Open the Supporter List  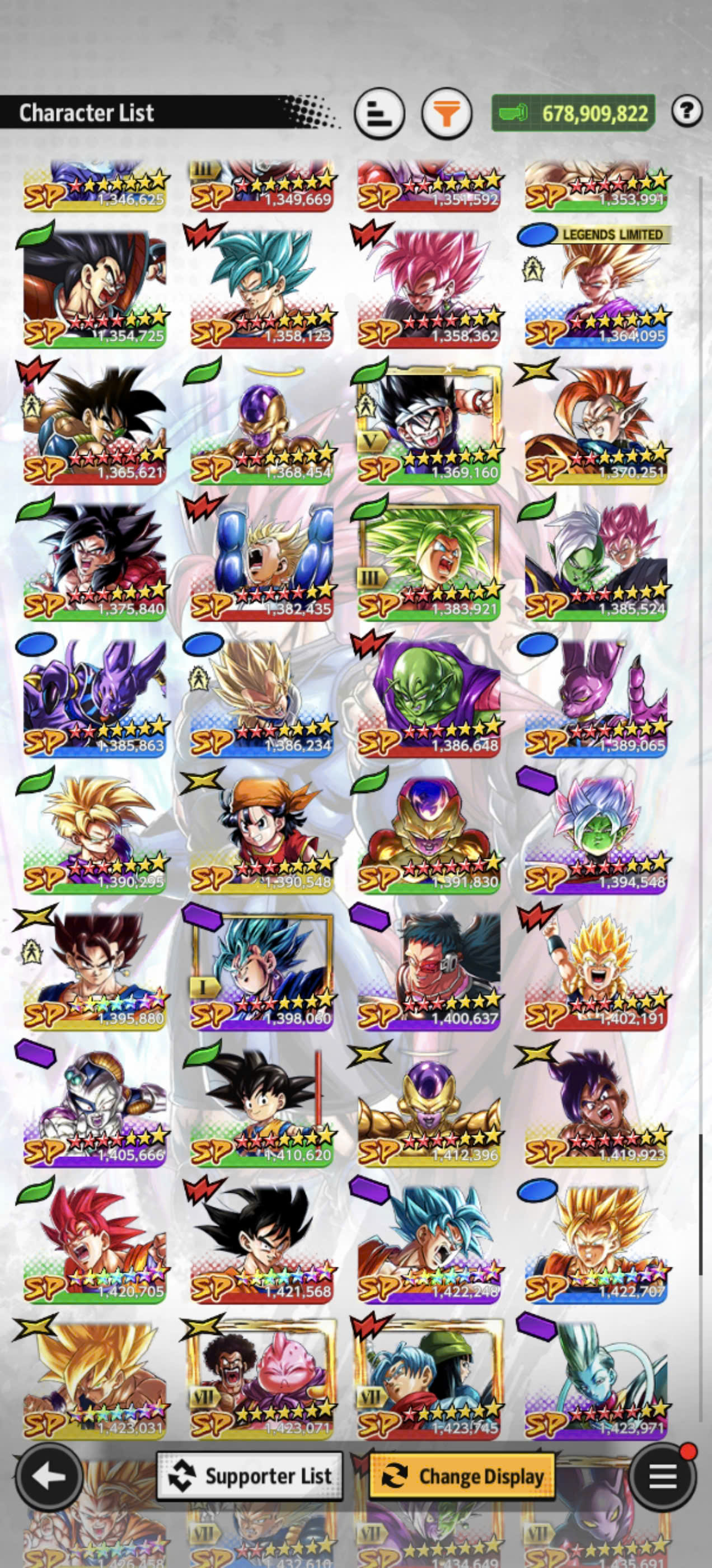250,1476
